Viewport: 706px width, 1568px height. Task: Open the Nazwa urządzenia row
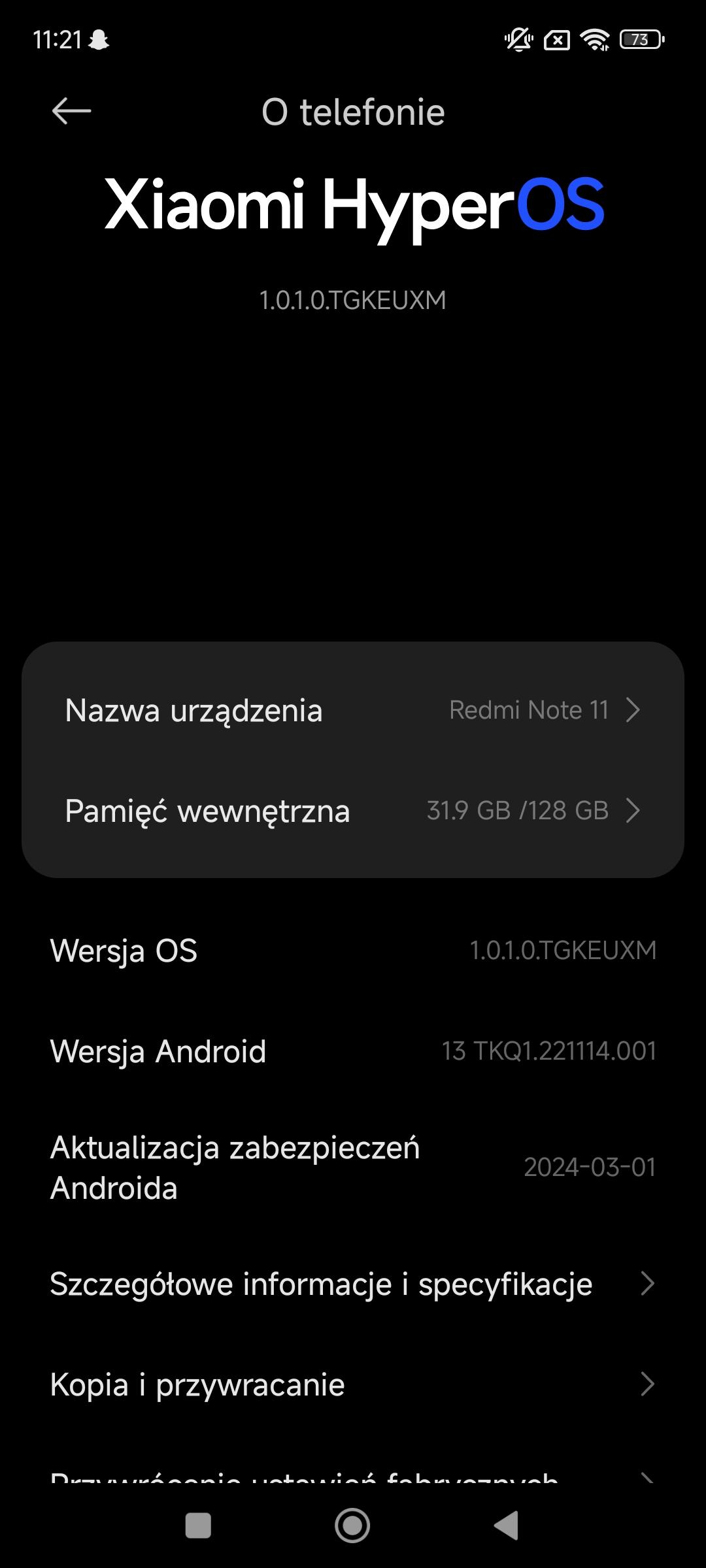pyautogui.click(x=353, y=710)
